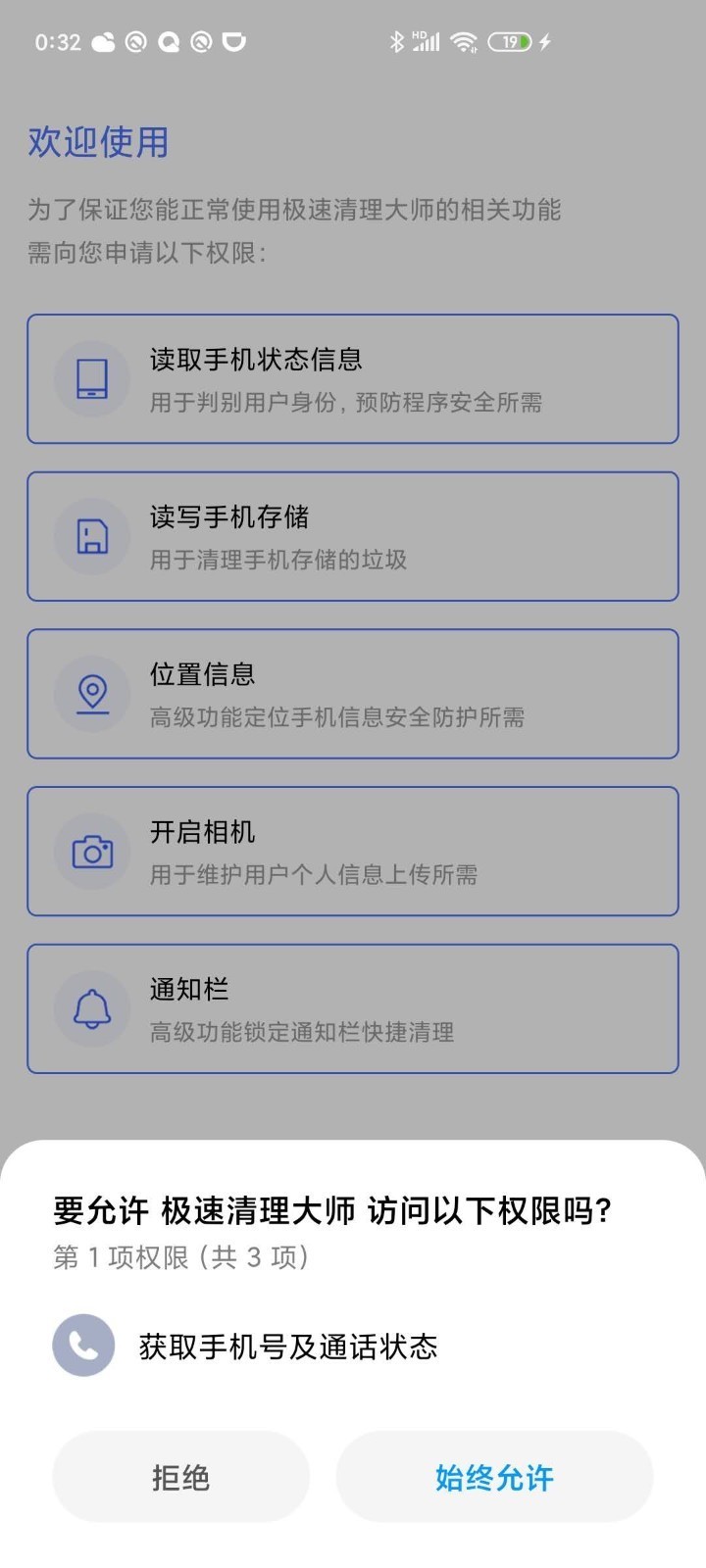706x1568 pixels.
Task: Click the notification bell icon
Action: [92, 1008]
